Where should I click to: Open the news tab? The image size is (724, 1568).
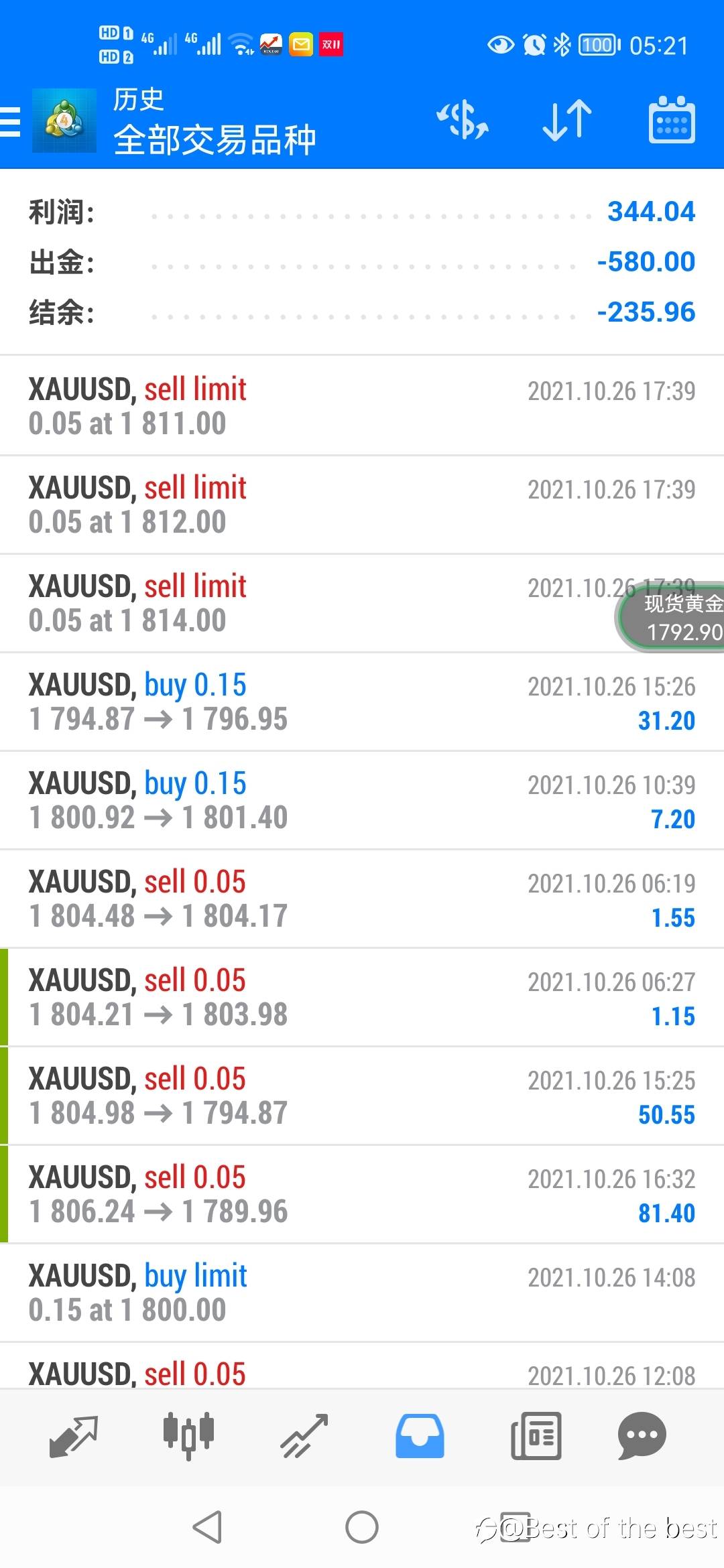[536, 1437]
